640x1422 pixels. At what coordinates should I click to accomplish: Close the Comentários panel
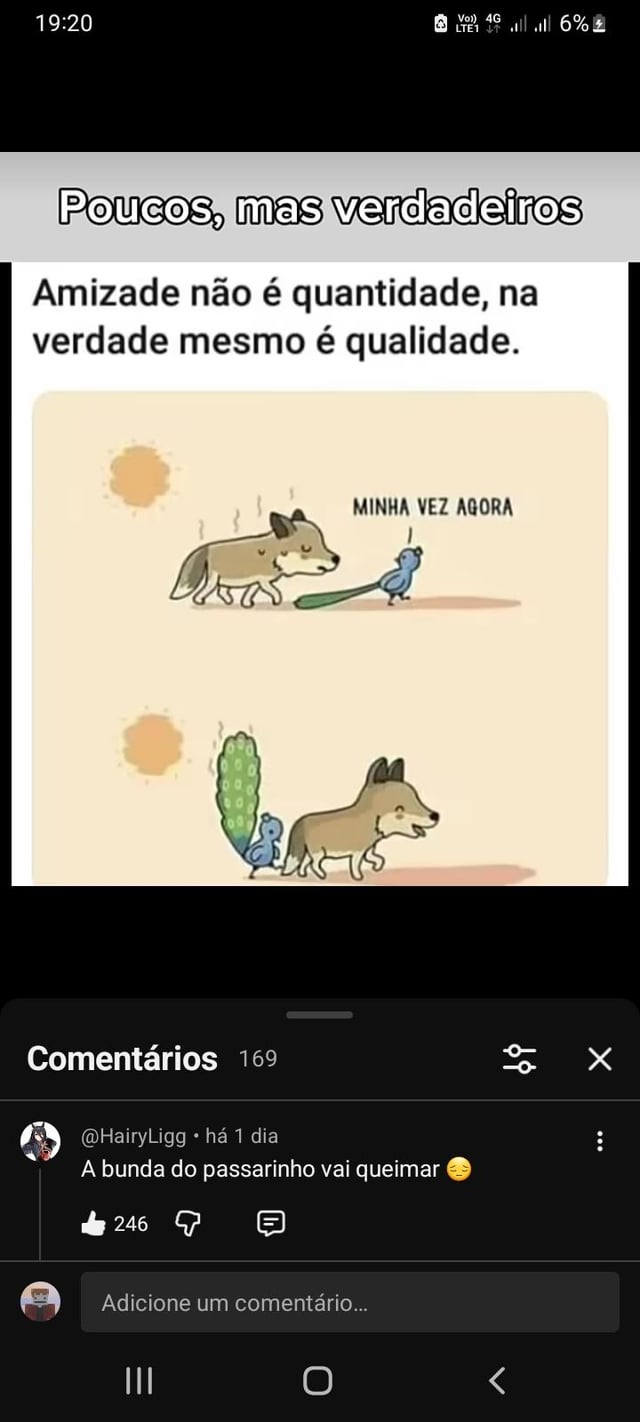[599, 1058]
